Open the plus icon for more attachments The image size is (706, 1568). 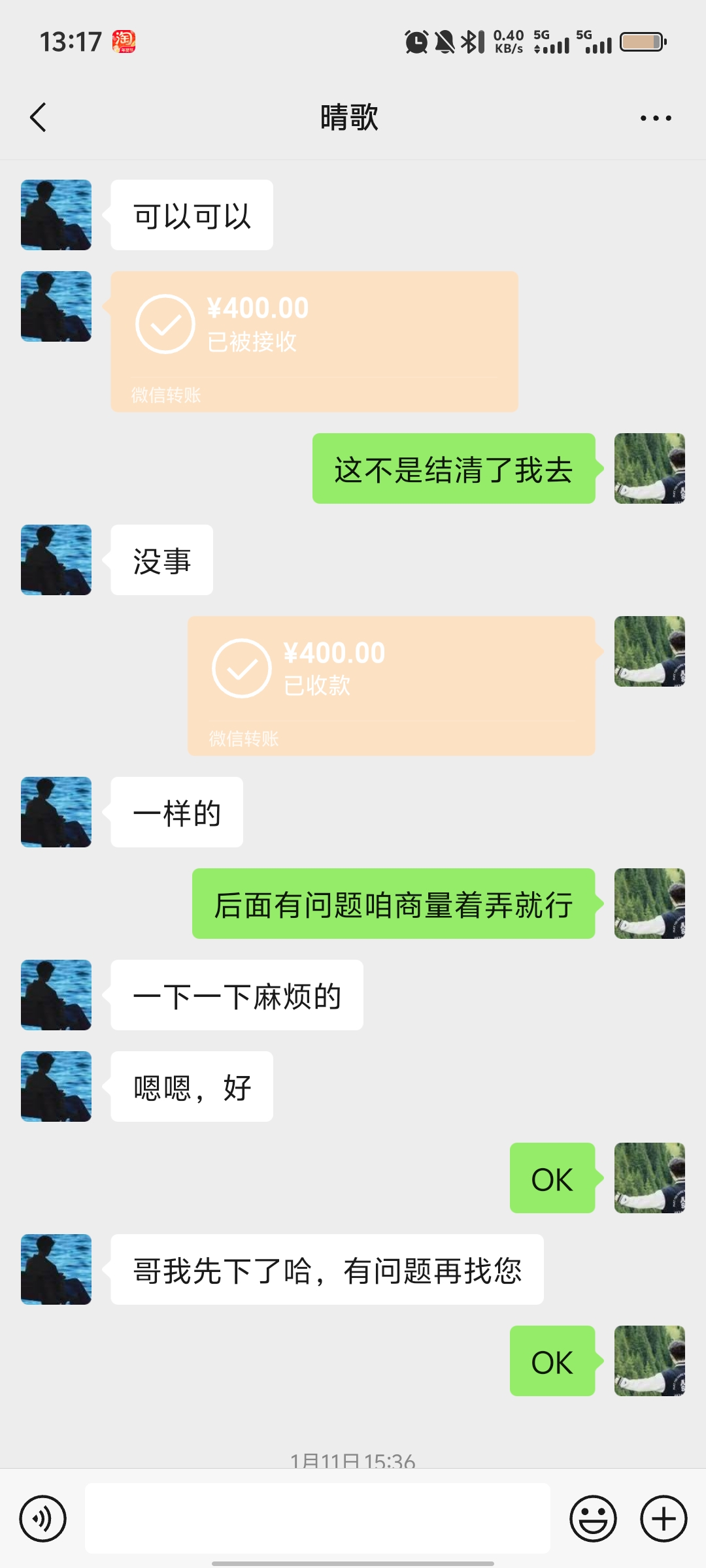click(x=662, y=1518)
